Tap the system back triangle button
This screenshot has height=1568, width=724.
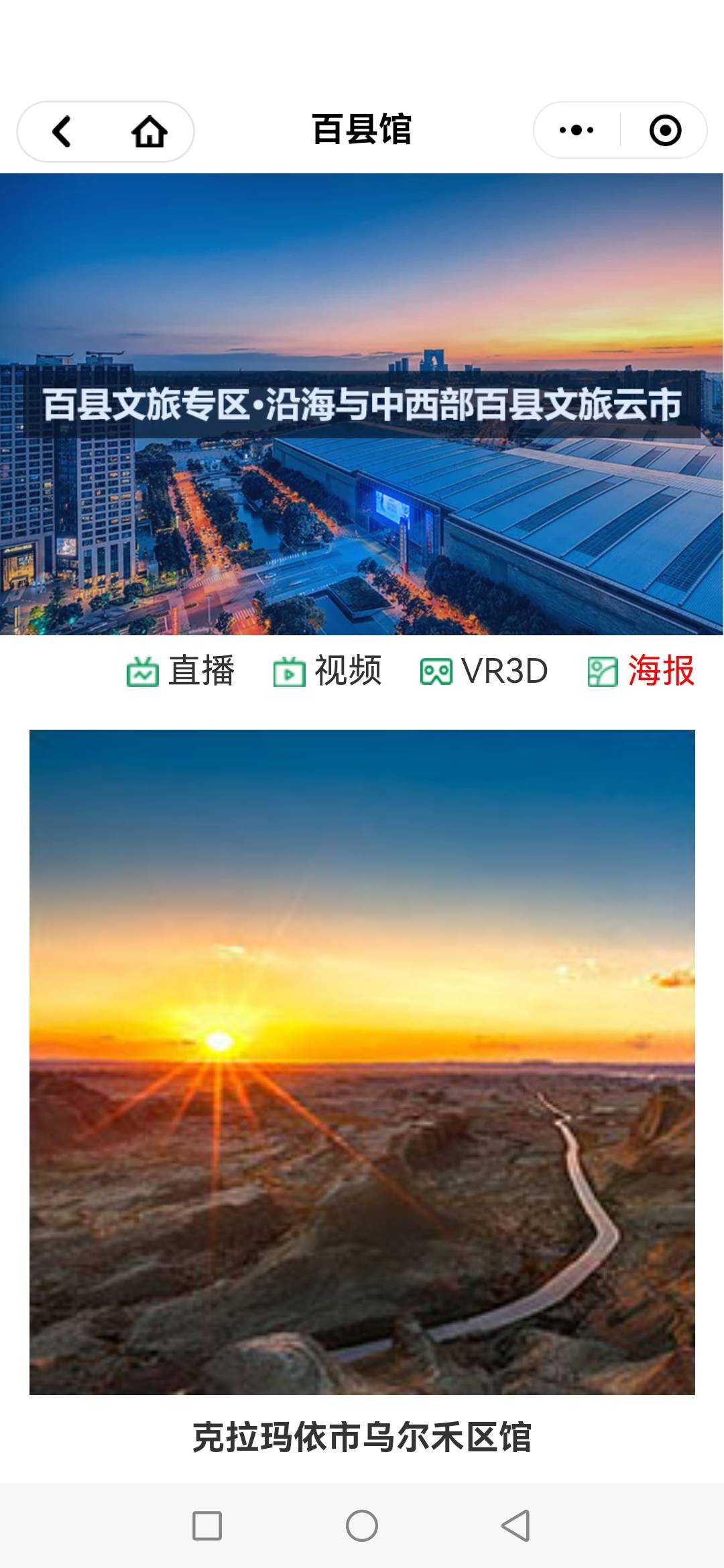click(x=516, y=1526)
